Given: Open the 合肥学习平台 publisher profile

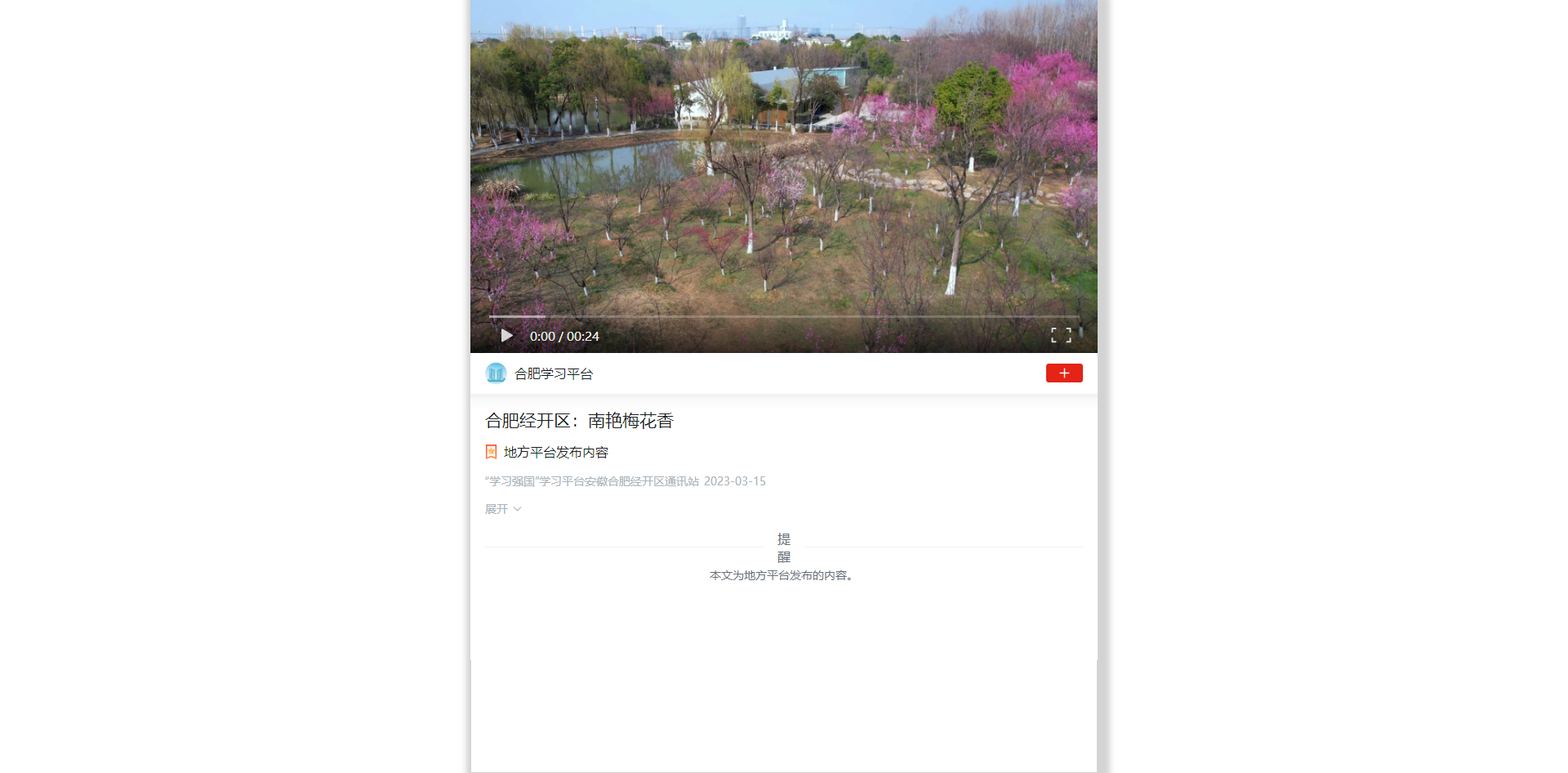Looking at the screenshot, I should tap(553, 374).
